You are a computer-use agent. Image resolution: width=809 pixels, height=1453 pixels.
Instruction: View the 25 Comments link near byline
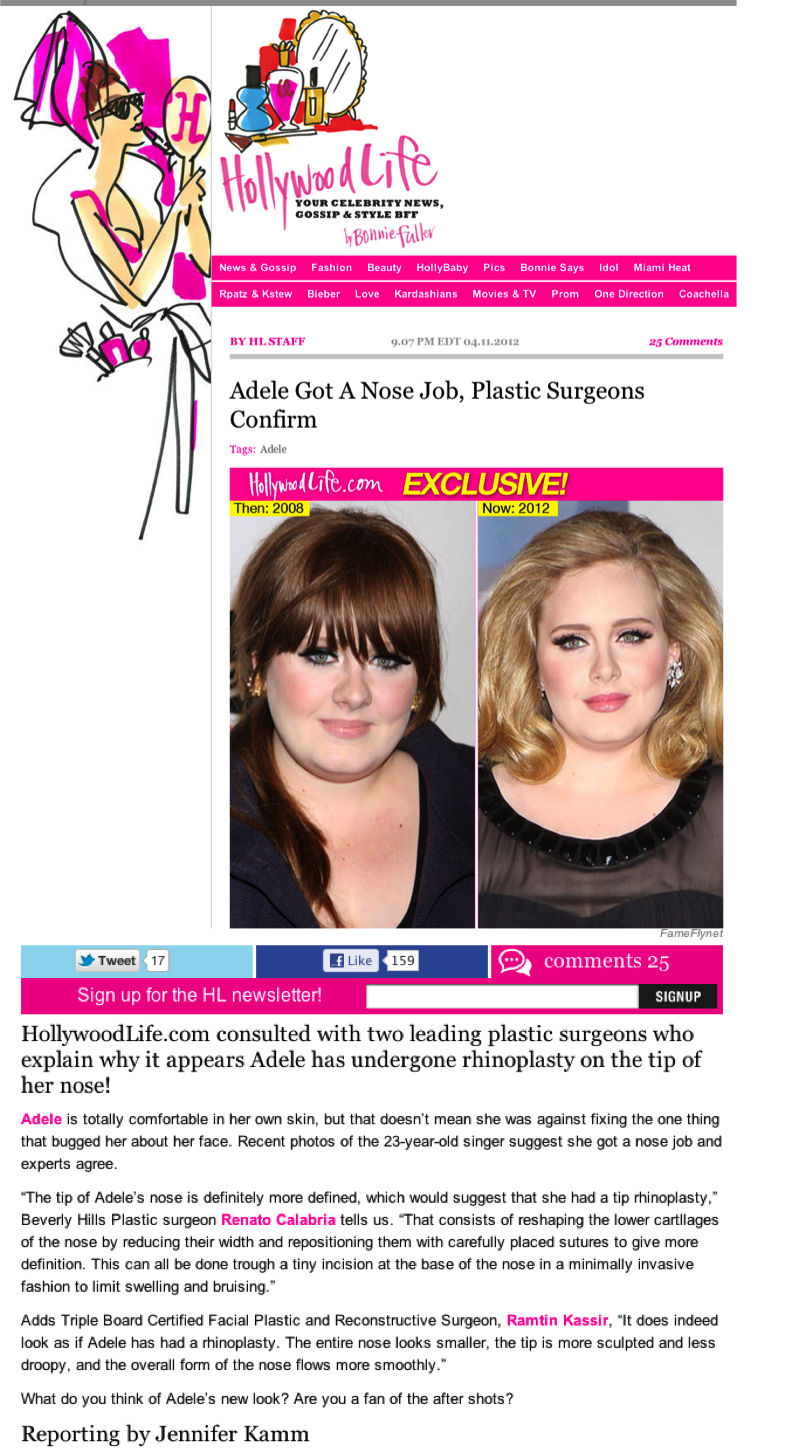pyautogui.click(x=685, y=342)
